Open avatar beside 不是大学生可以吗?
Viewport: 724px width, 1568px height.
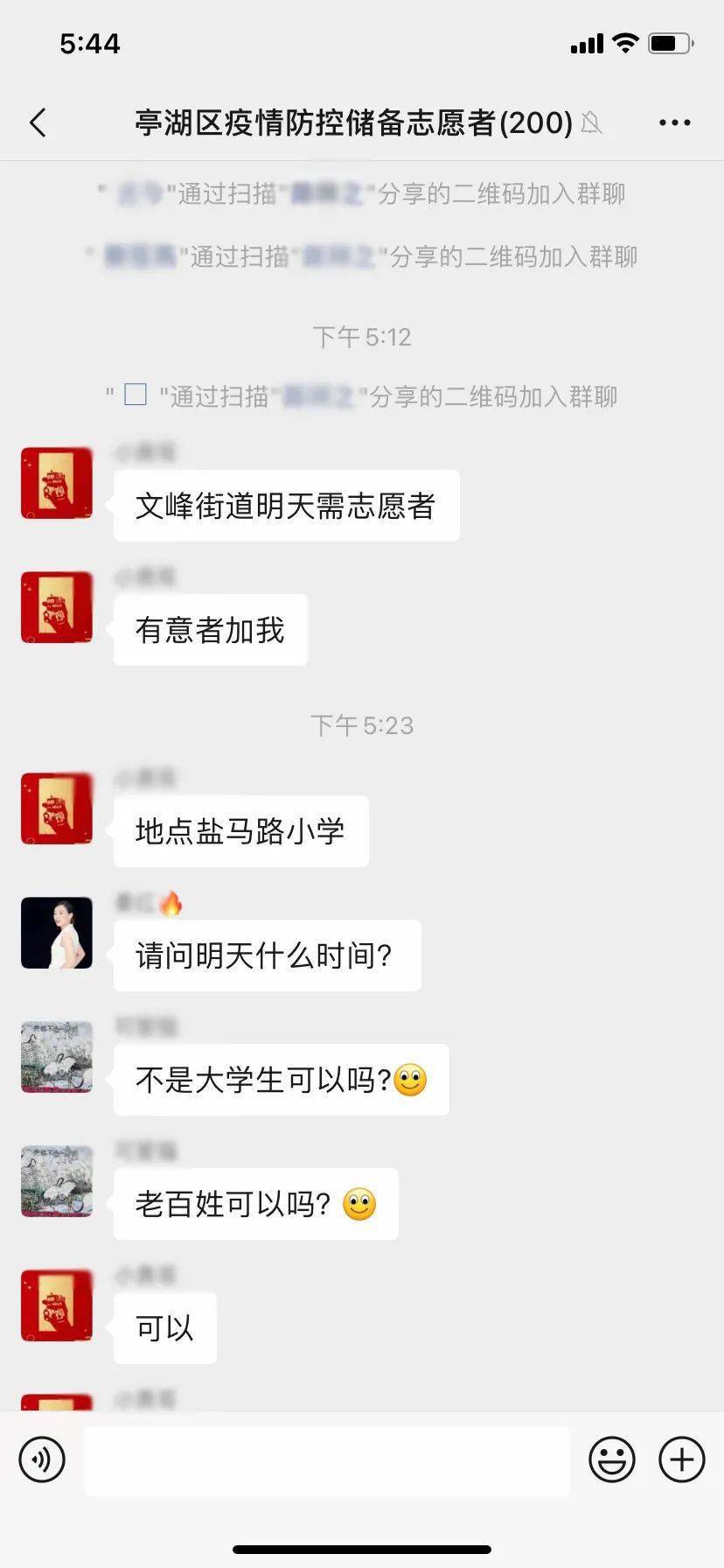tap(57, 1057)
